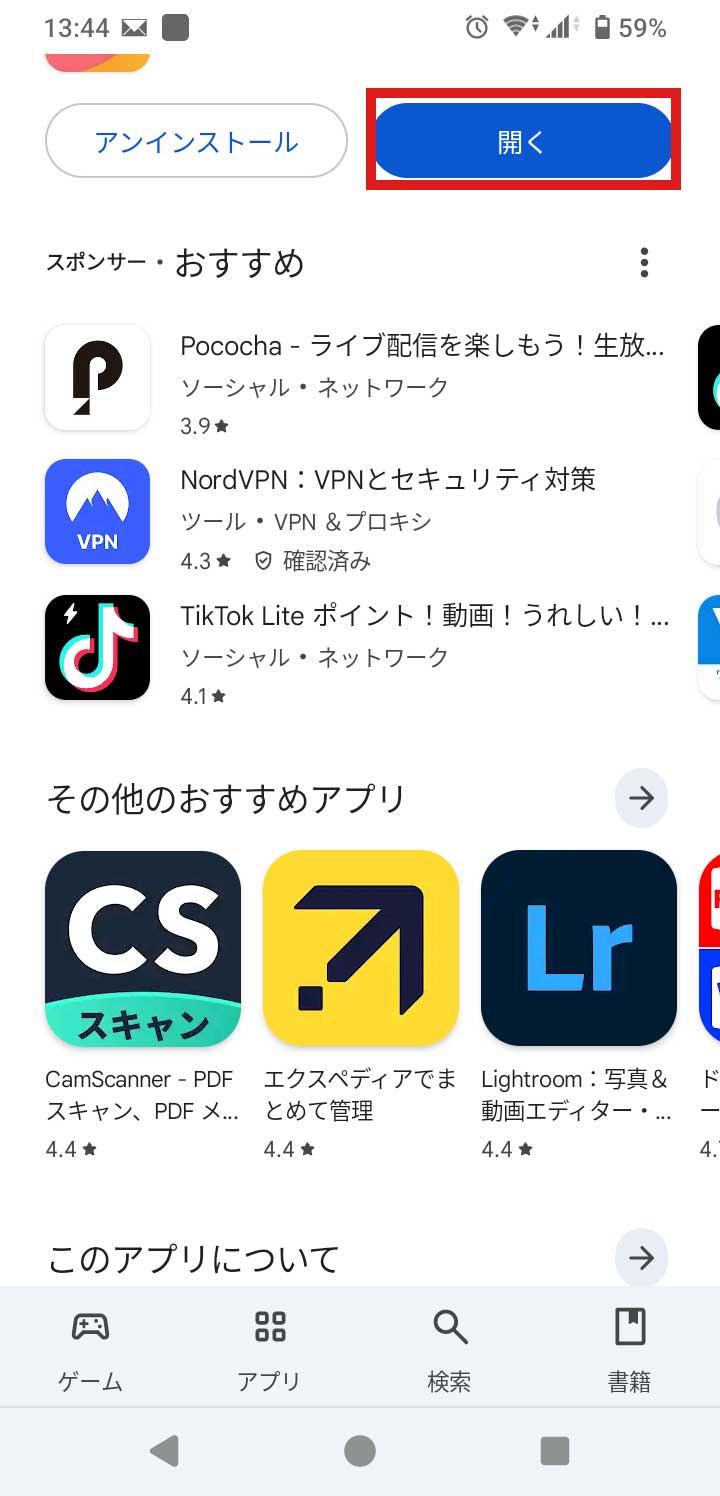Open このアプリについて details arrow
This screenshot has height=1496, width=720.
point(640,1258)
